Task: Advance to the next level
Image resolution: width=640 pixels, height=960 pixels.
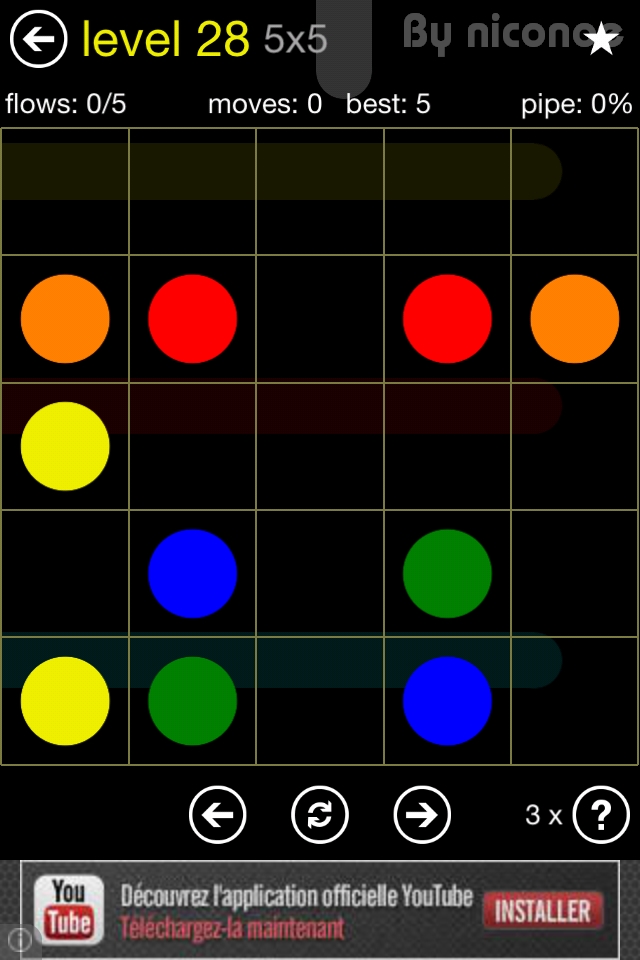Action: [x=422, y=816]
